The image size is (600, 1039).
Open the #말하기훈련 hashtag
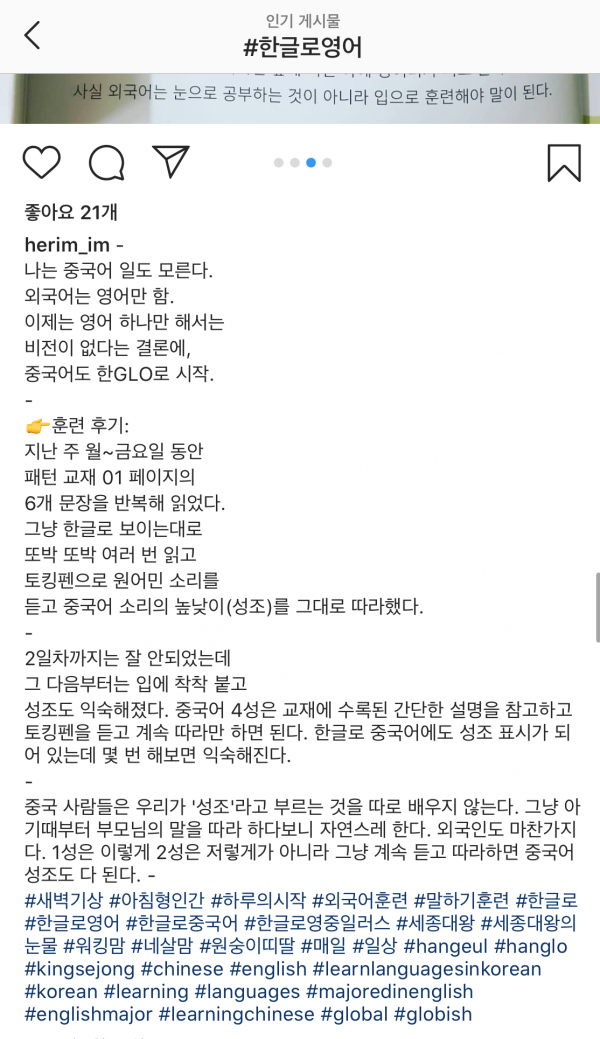point(461,900)
